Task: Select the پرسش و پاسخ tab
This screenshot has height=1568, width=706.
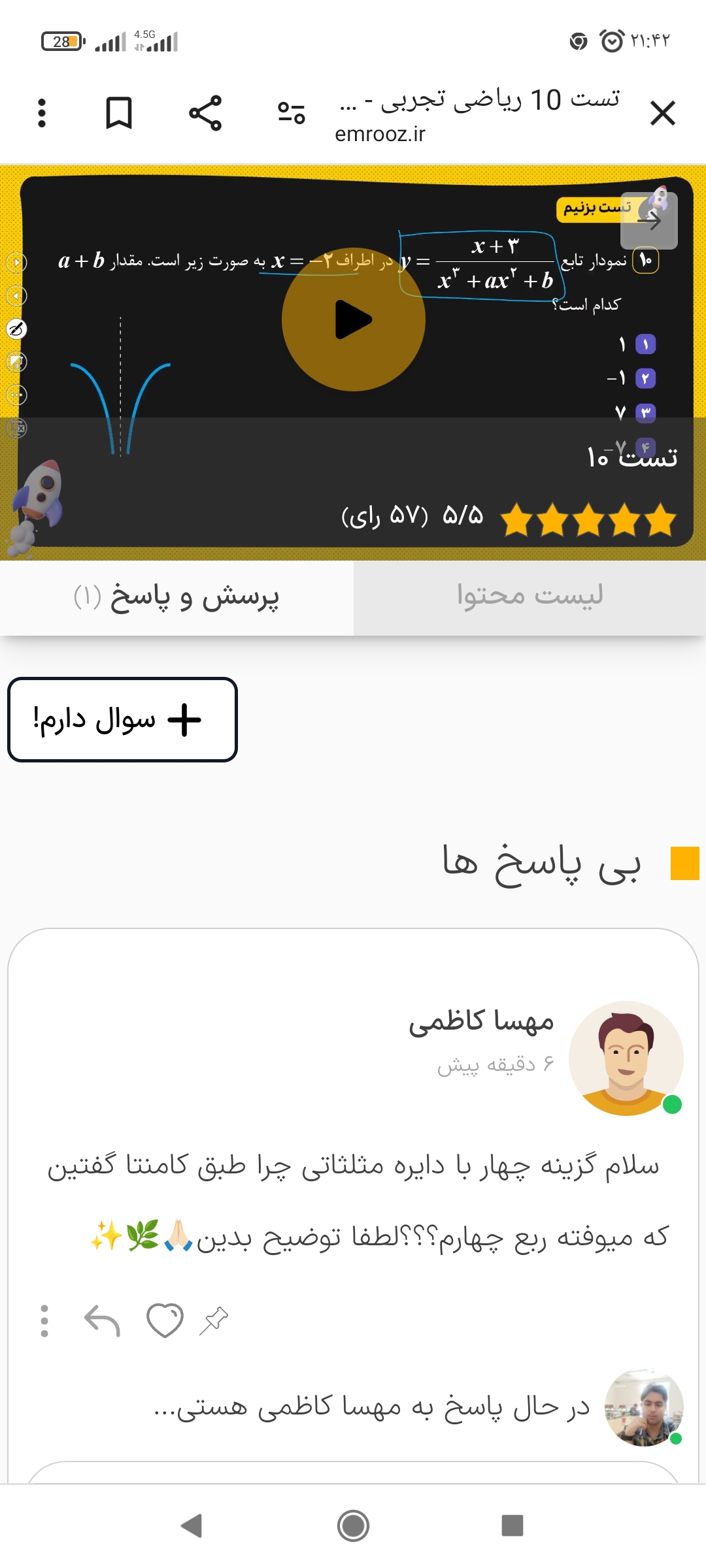Action: 176,596
